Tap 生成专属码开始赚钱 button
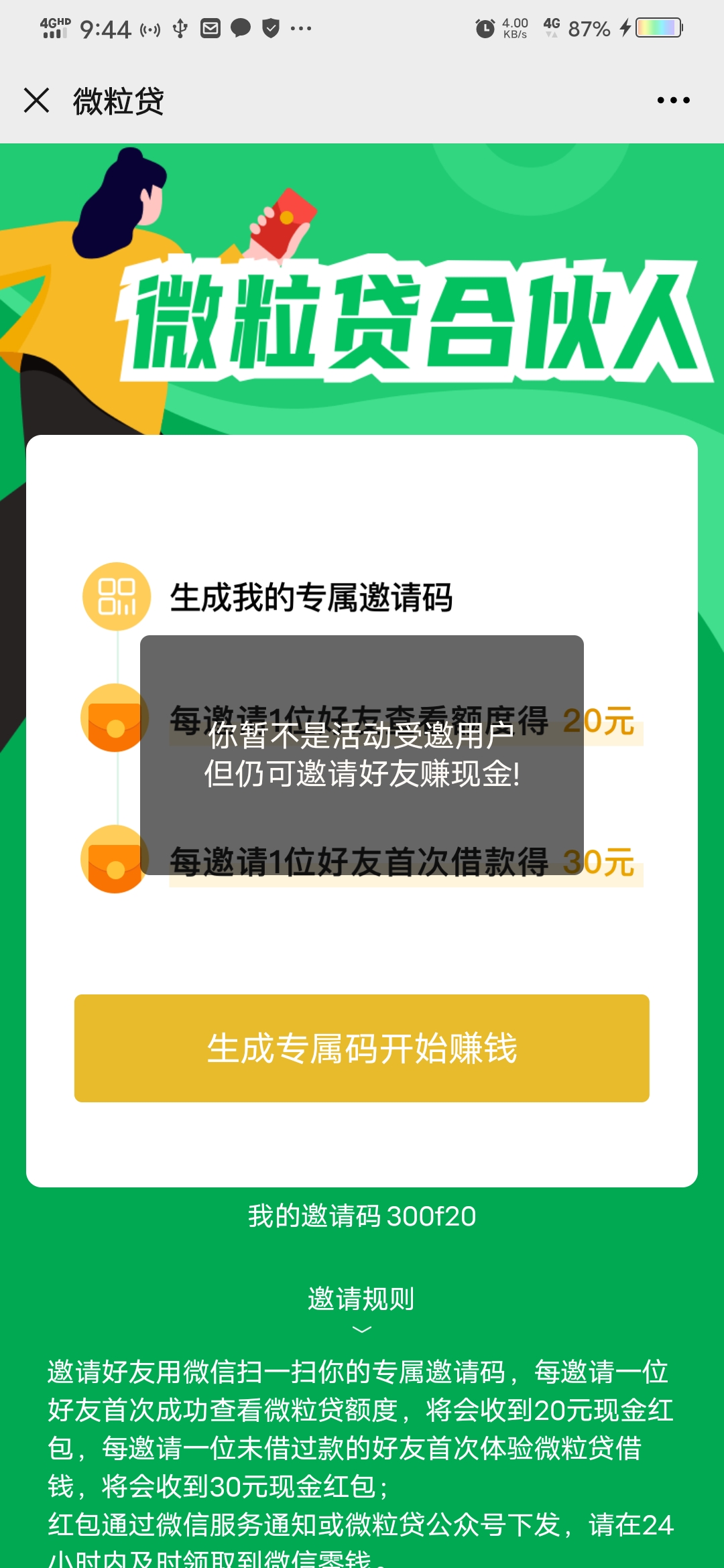Viewport: 724px width, 1568px height. (362, 1048)
